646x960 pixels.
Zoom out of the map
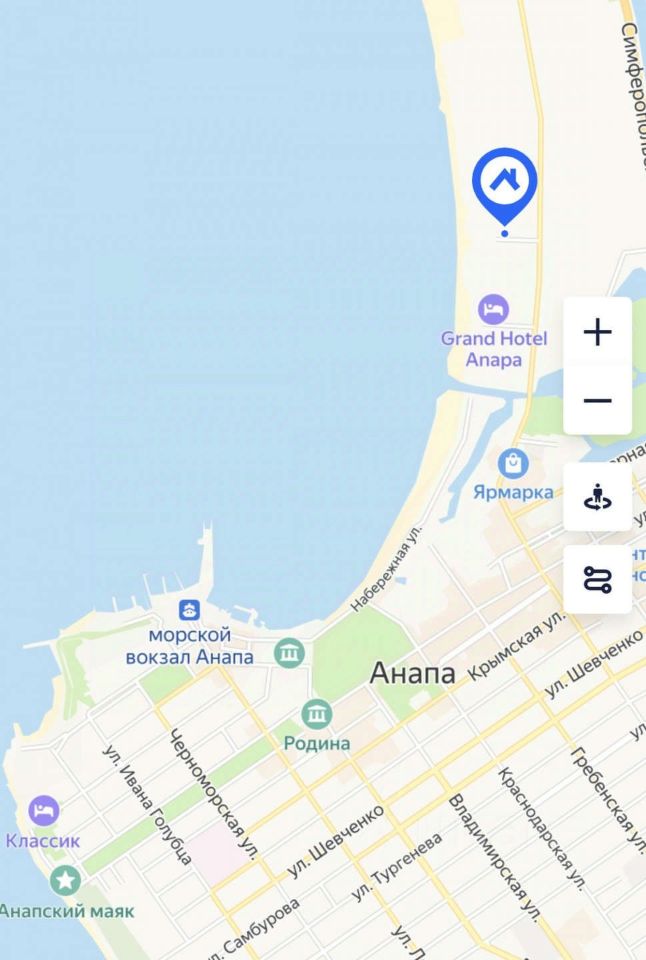[x=597, y=401]
